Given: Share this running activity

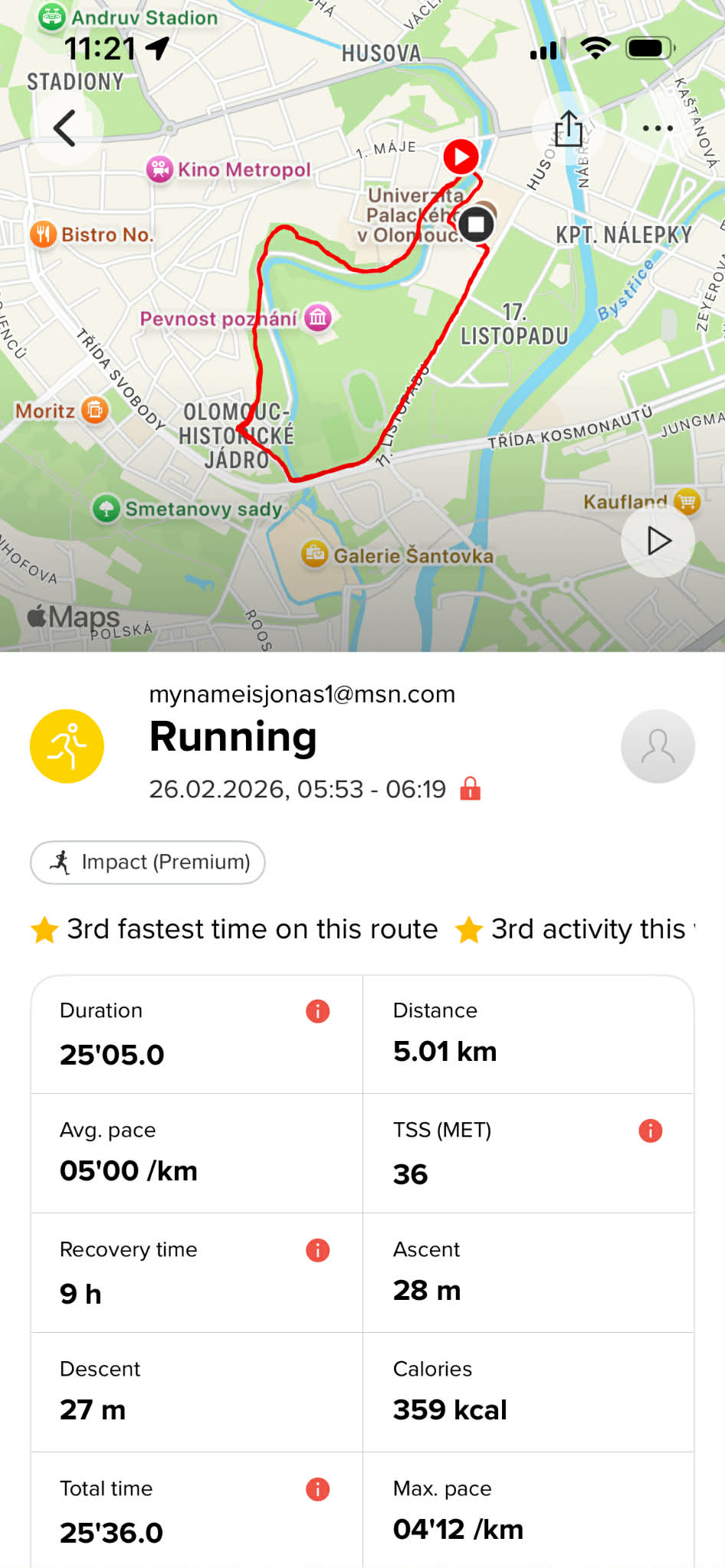Looking at the screenshot, I should coord(568,128).
